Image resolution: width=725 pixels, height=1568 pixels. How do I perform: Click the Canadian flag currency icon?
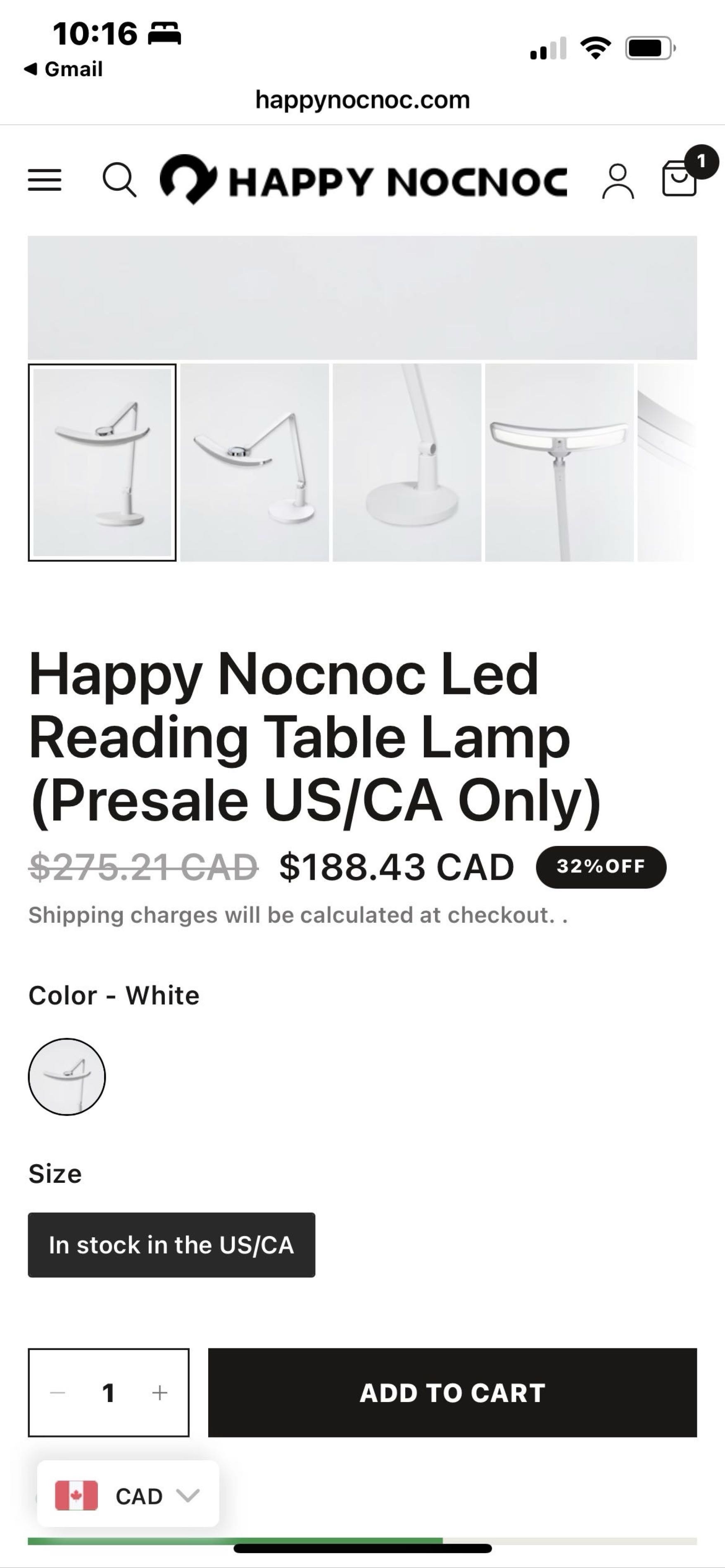[x=76, y=1496]
